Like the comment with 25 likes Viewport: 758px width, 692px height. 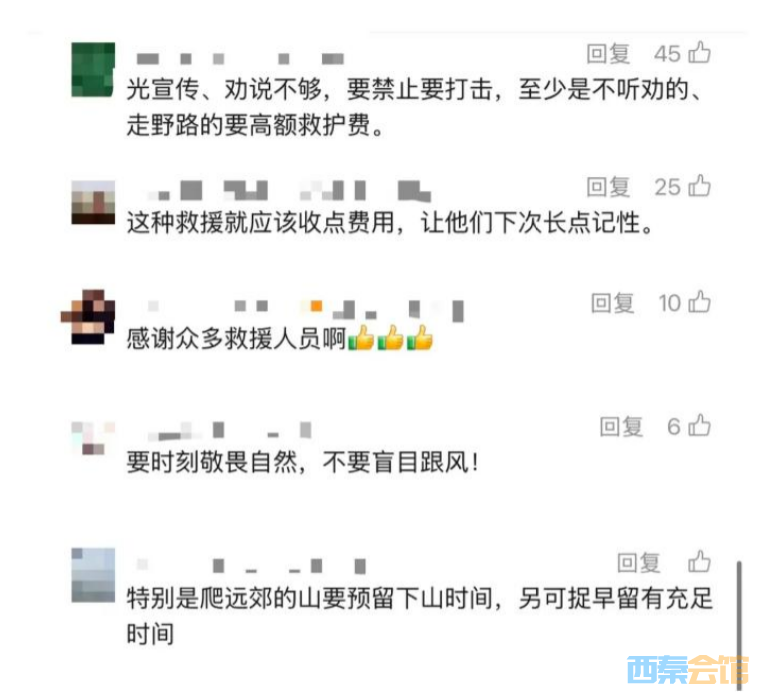pyautogui.click(x=700, y=185)
